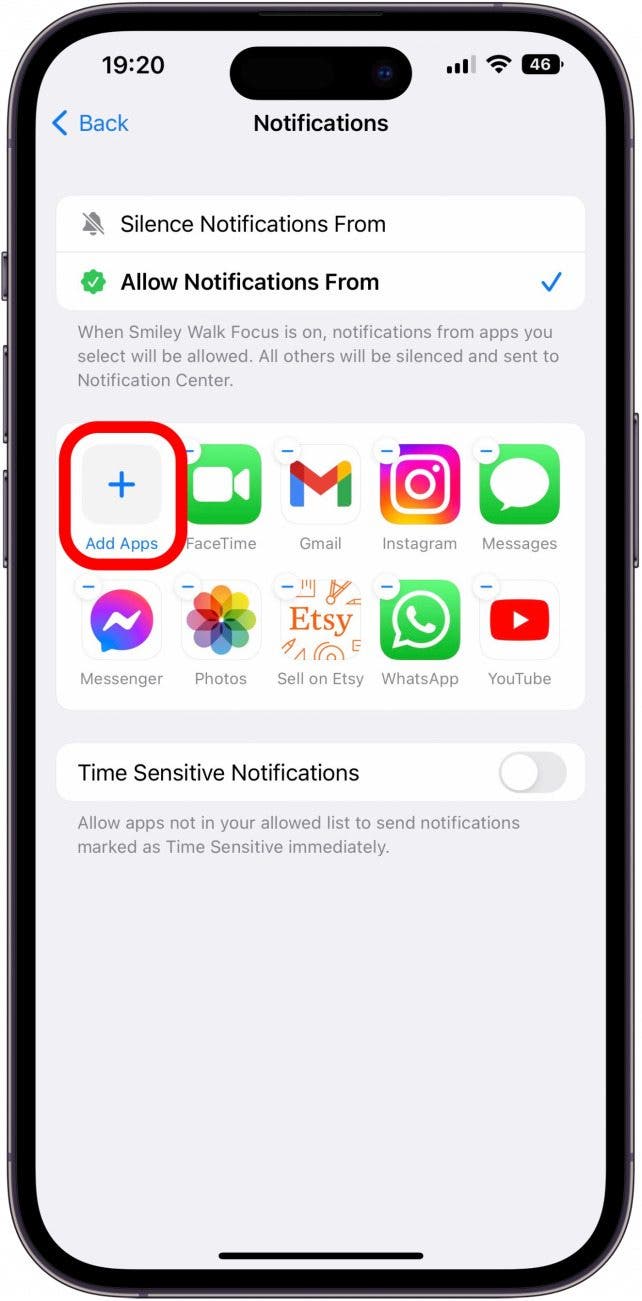Viewport: 642px width, 1301px height.
Task: Go back to the previous screen
Action: click(x=89, y=123)
